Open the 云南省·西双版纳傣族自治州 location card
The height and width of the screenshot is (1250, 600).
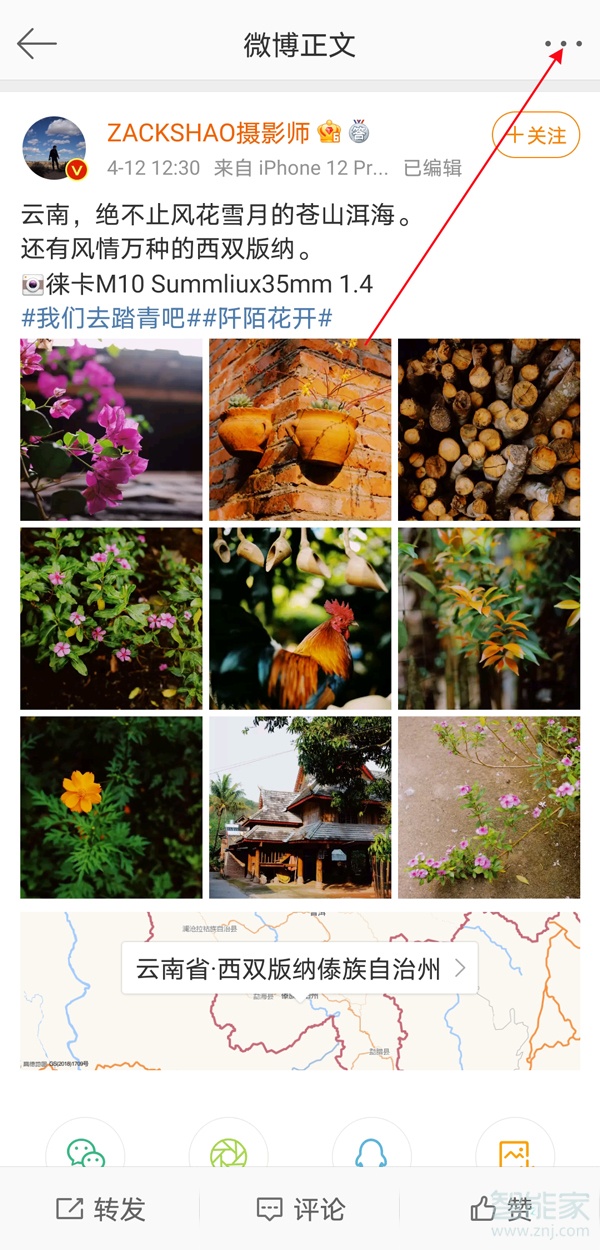click(x=299, y=968)
